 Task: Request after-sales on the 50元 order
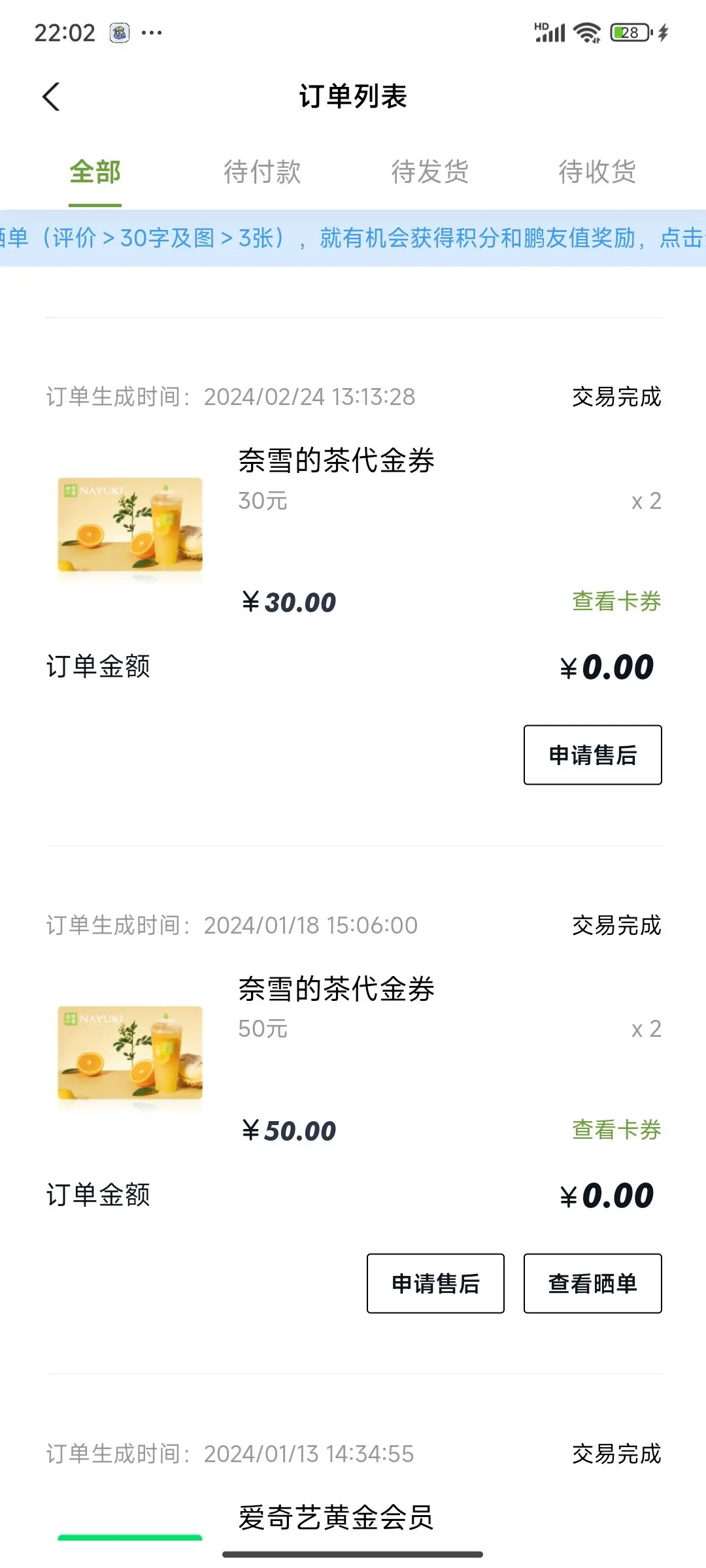click(x=435, y=1283)
